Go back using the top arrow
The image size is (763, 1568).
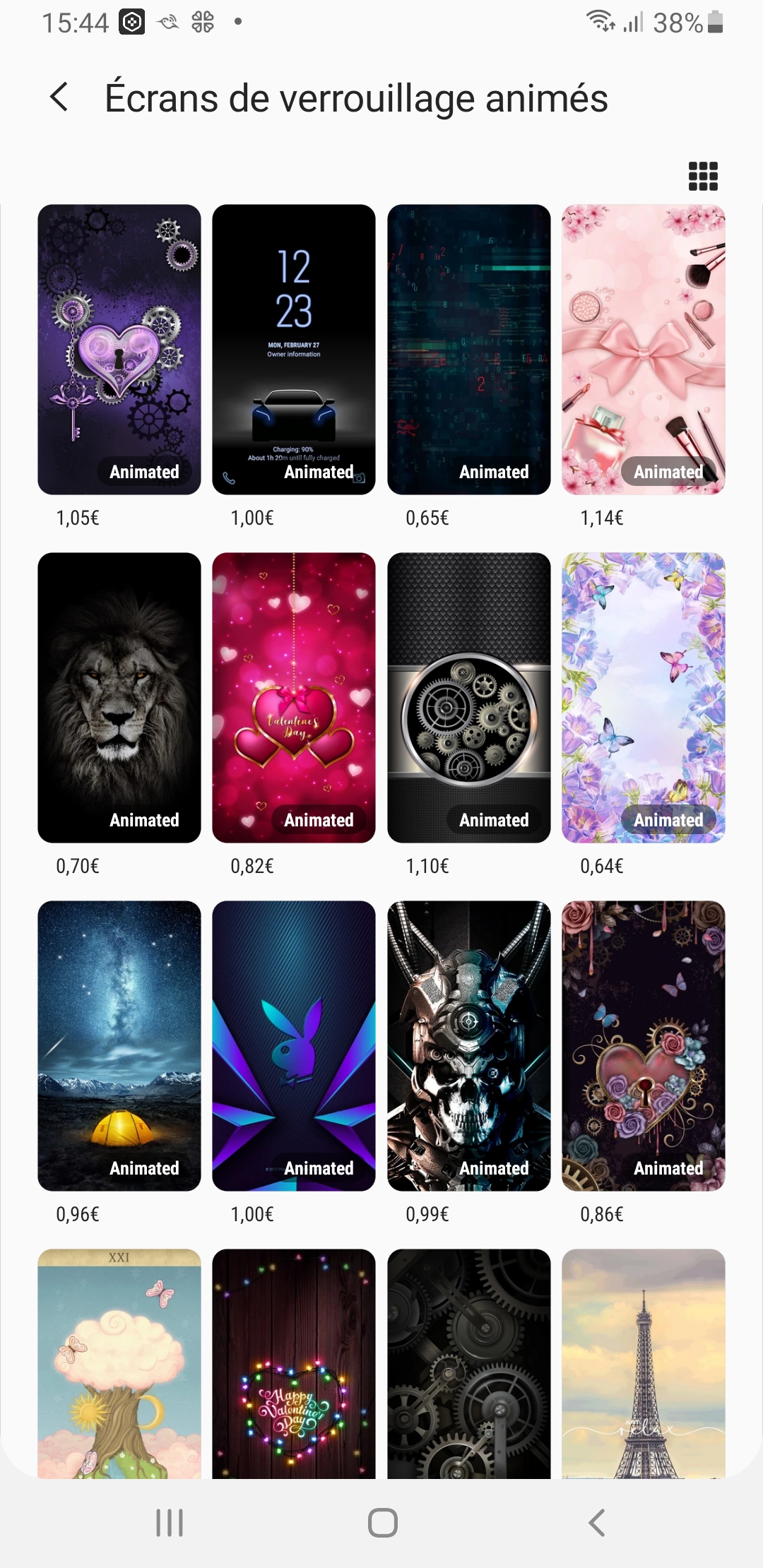coord(59,97)
